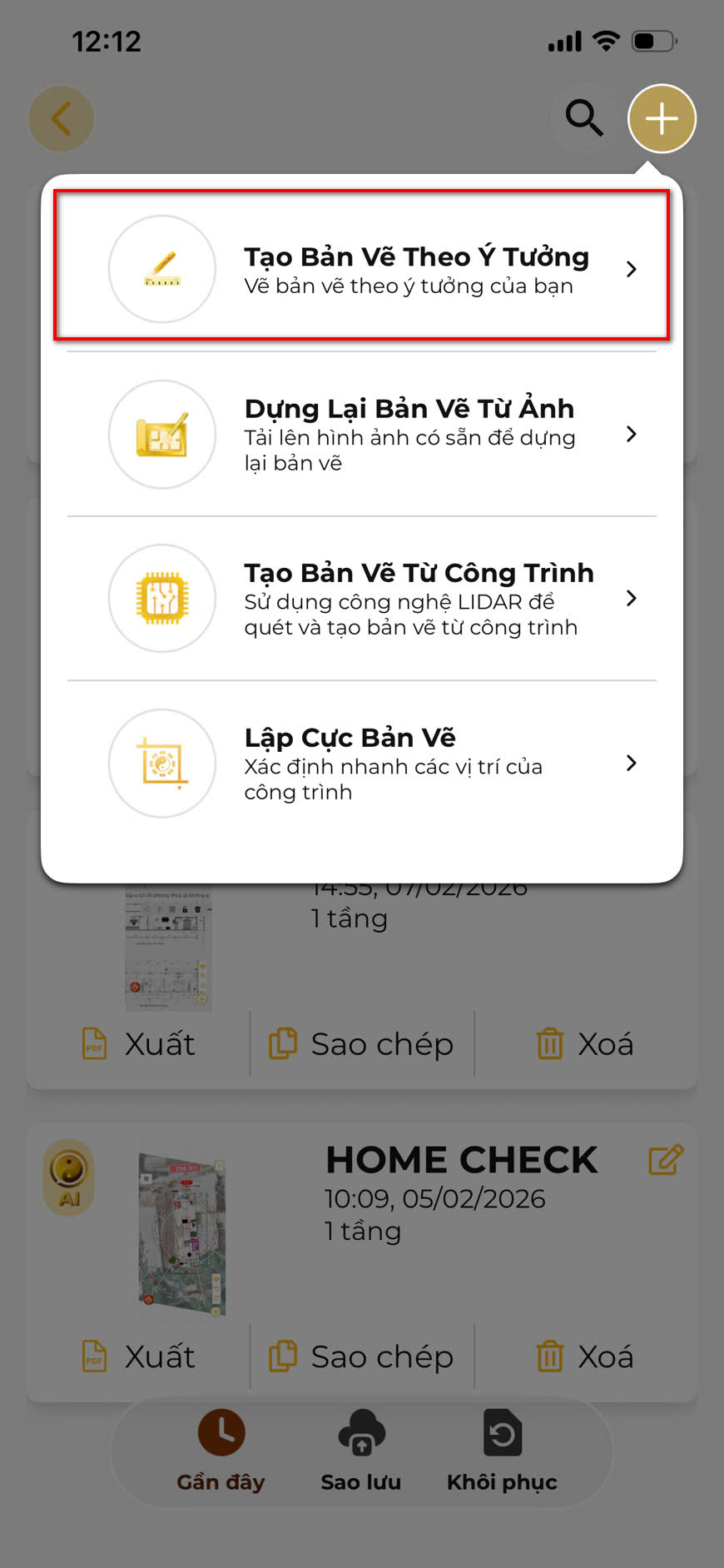Open the HOME CHECK drawing thumbnail
724x1568 pixels.
[181, 1232]
